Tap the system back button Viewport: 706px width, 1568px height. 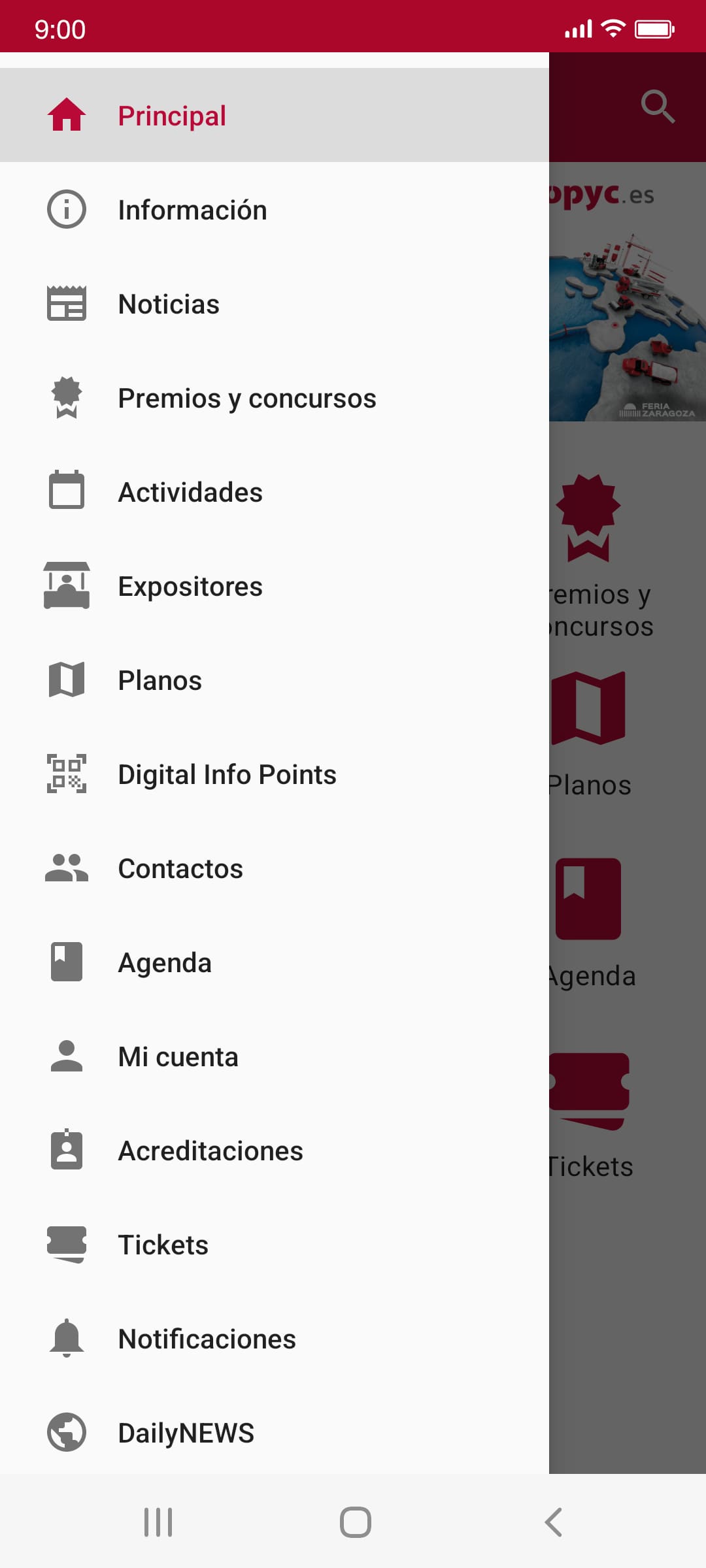click(x=553, y=1522)
